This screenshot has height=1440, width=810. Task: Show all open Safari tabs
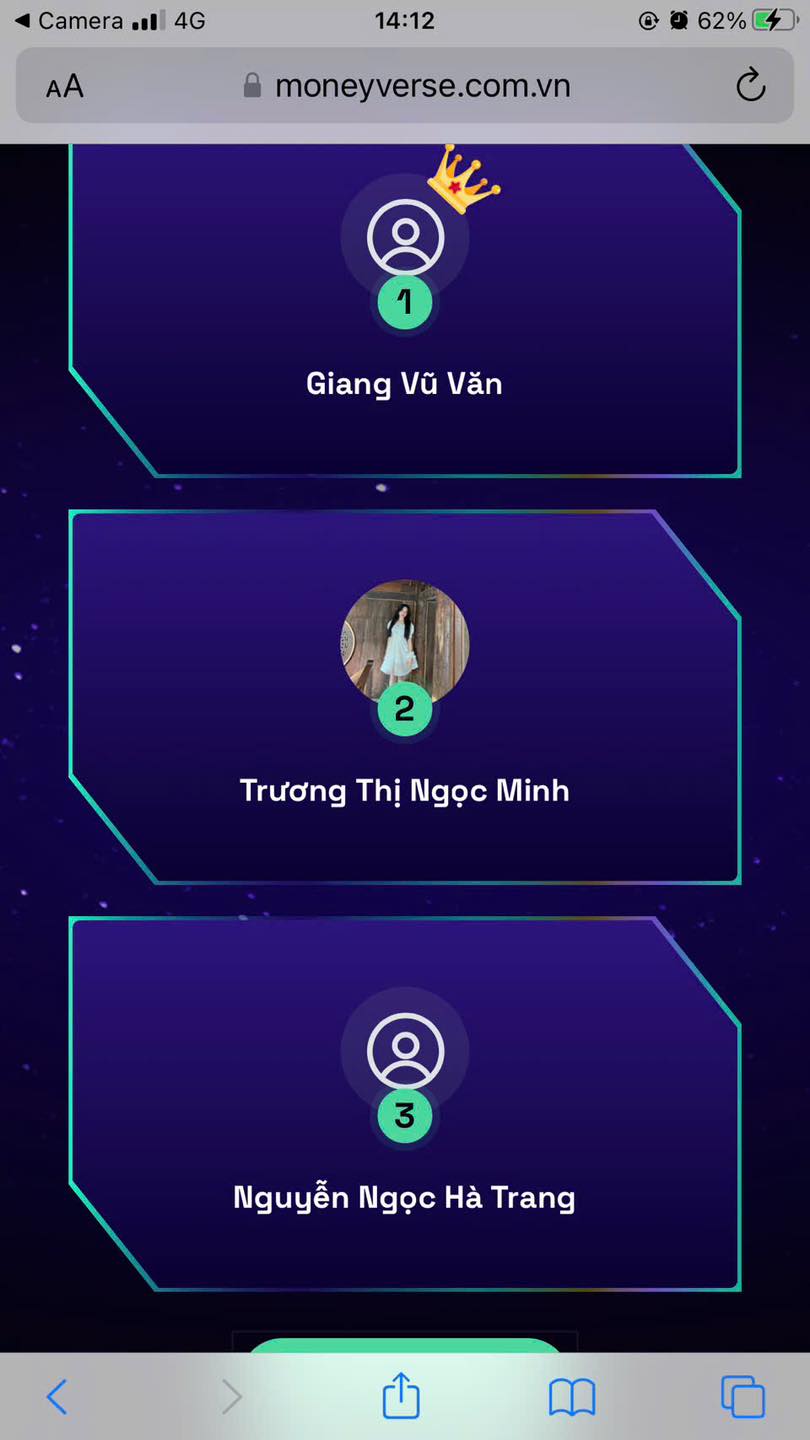[x=742, y=1396]
